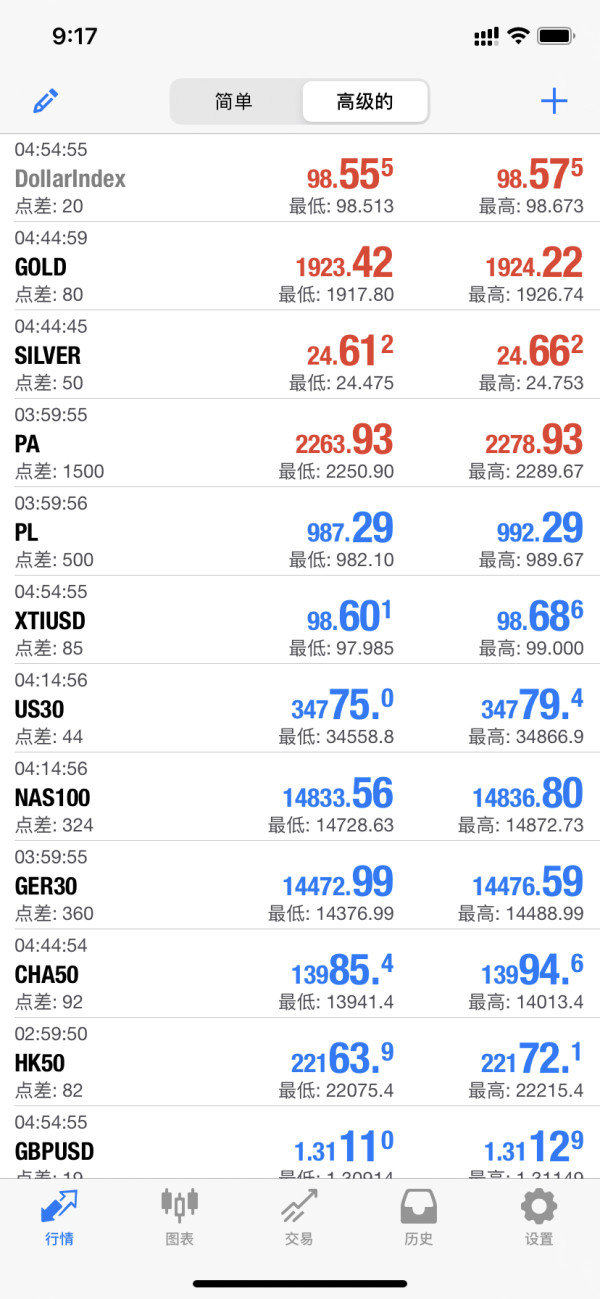This screenshot has height=1299, width=600.
Task: Select the 高级的 view segment
Action: pyautogui.click(x=365, y=101)
